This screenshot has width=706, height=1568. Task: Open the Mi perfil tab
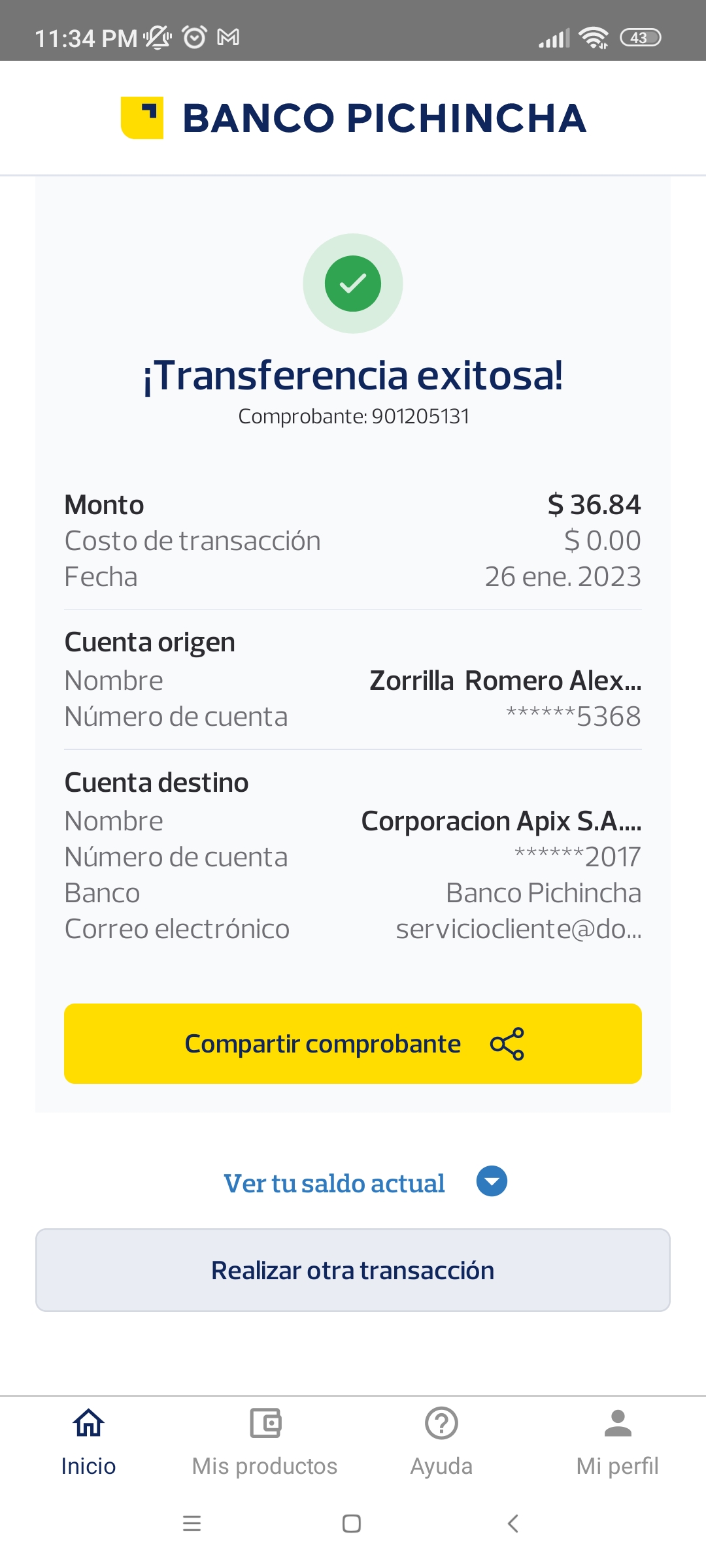[x=618, y=1441]
